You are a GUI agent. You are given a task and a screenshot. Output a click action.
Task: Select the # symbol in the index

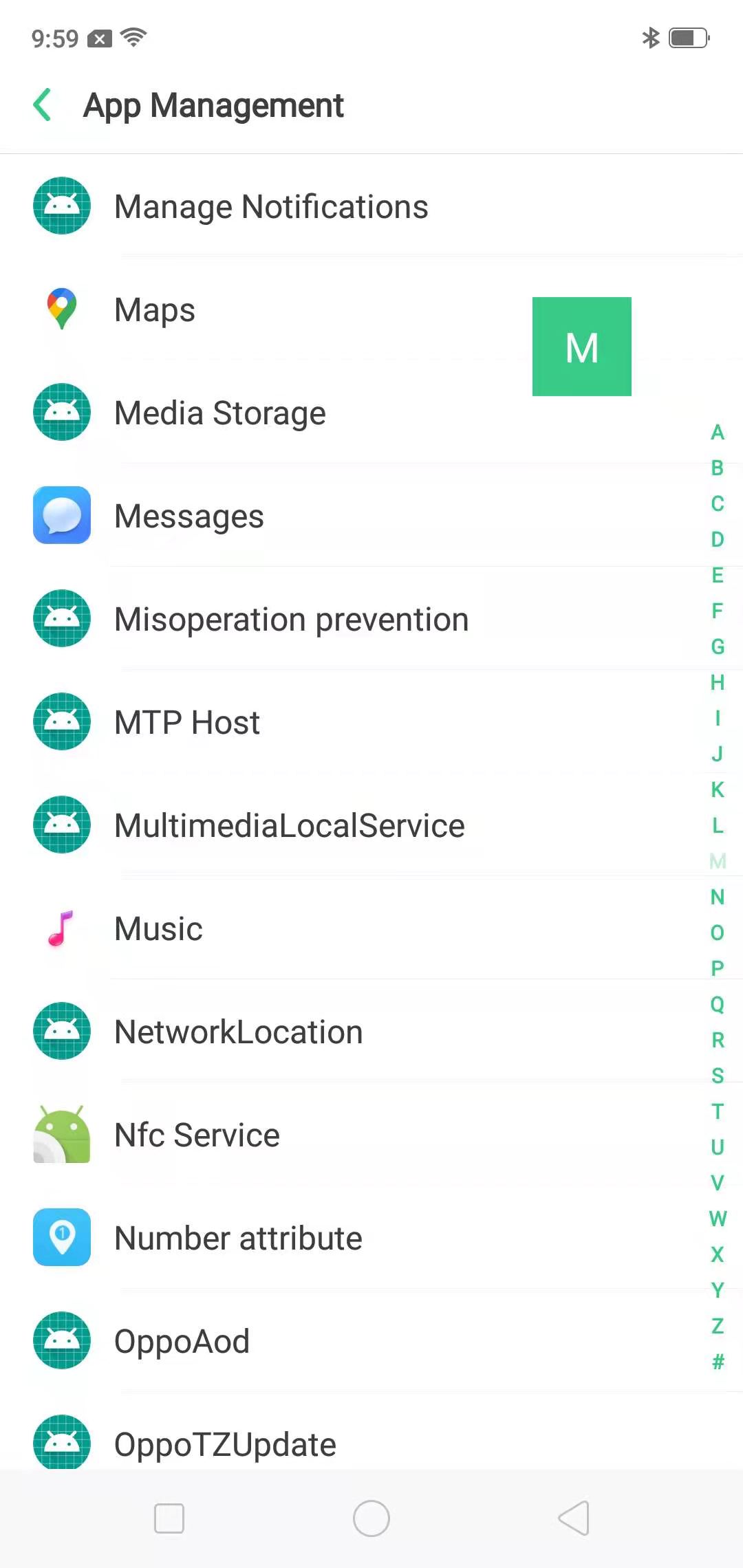[717, 1360]
